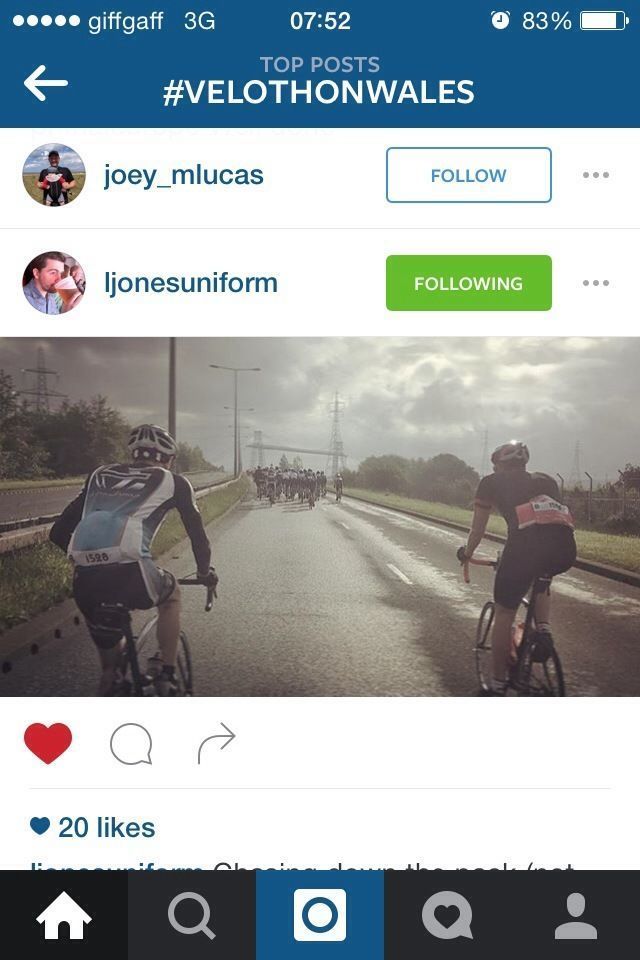640x960 pixels.
Task: Open the options menu for ljonesuniform's post
Action: pyautogui.click(x=596, y=283)
